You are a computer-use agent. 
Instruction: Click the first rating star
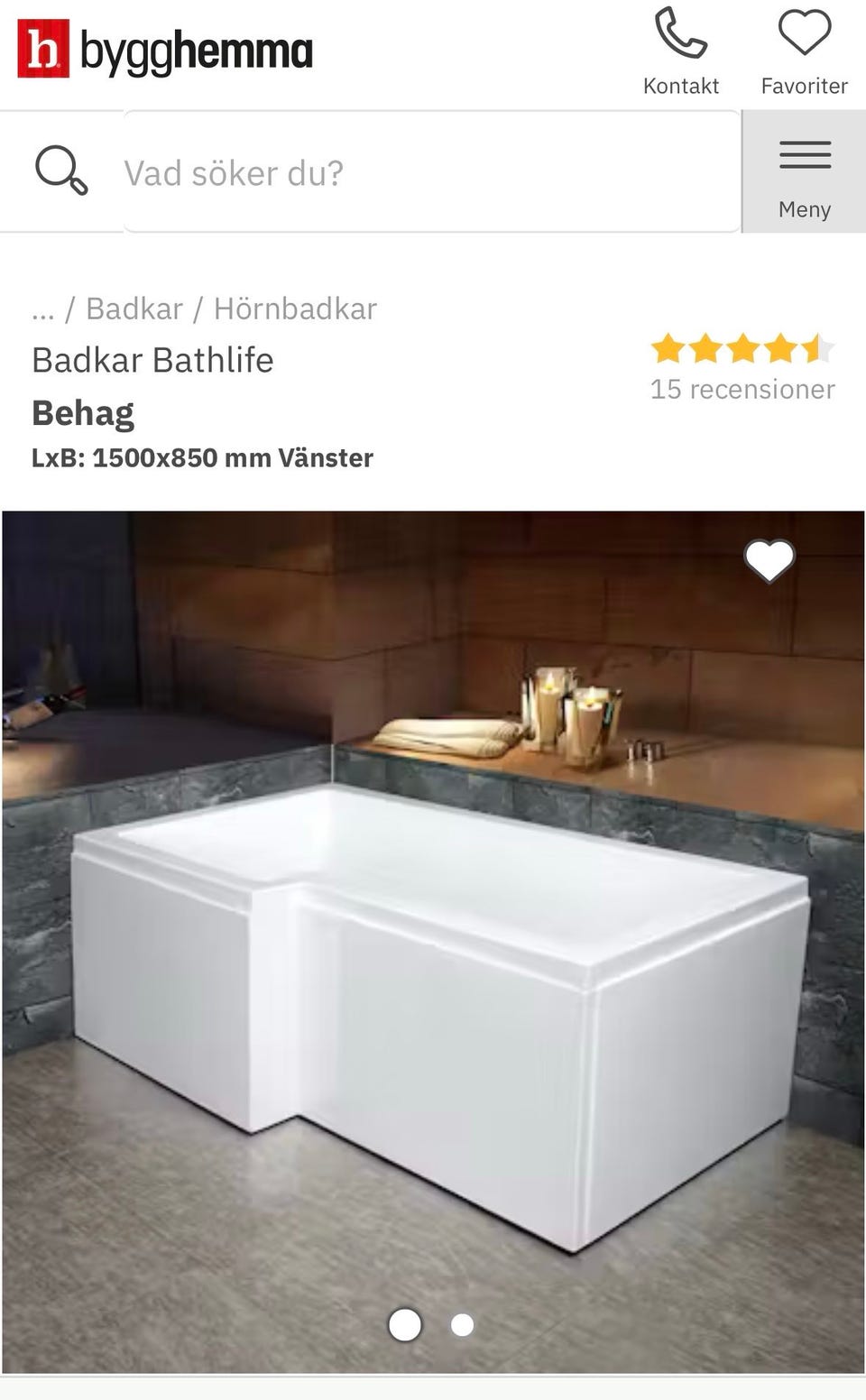pyautogui.click(x=668, y=347)
